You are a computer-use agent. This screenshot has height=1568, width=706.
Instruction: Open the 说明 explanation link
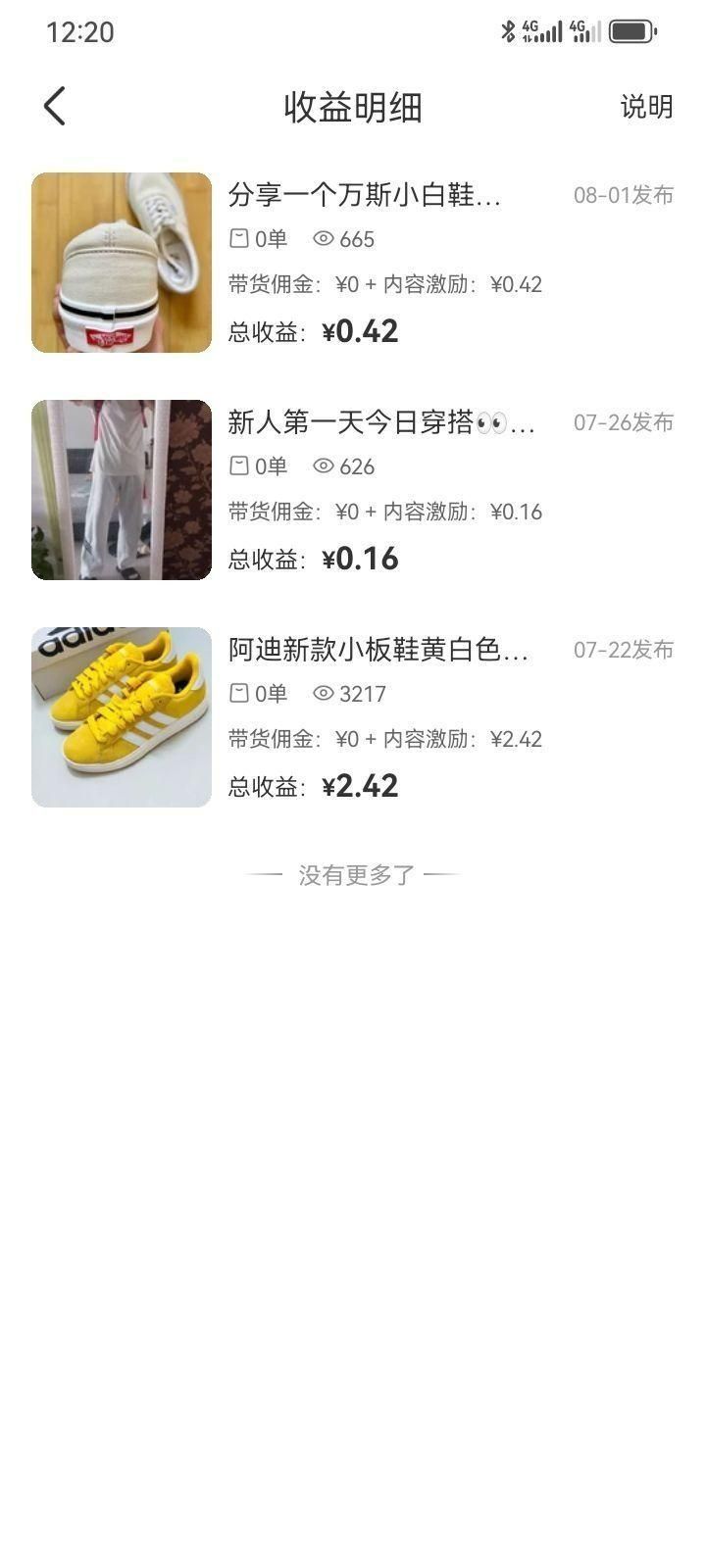646,107
